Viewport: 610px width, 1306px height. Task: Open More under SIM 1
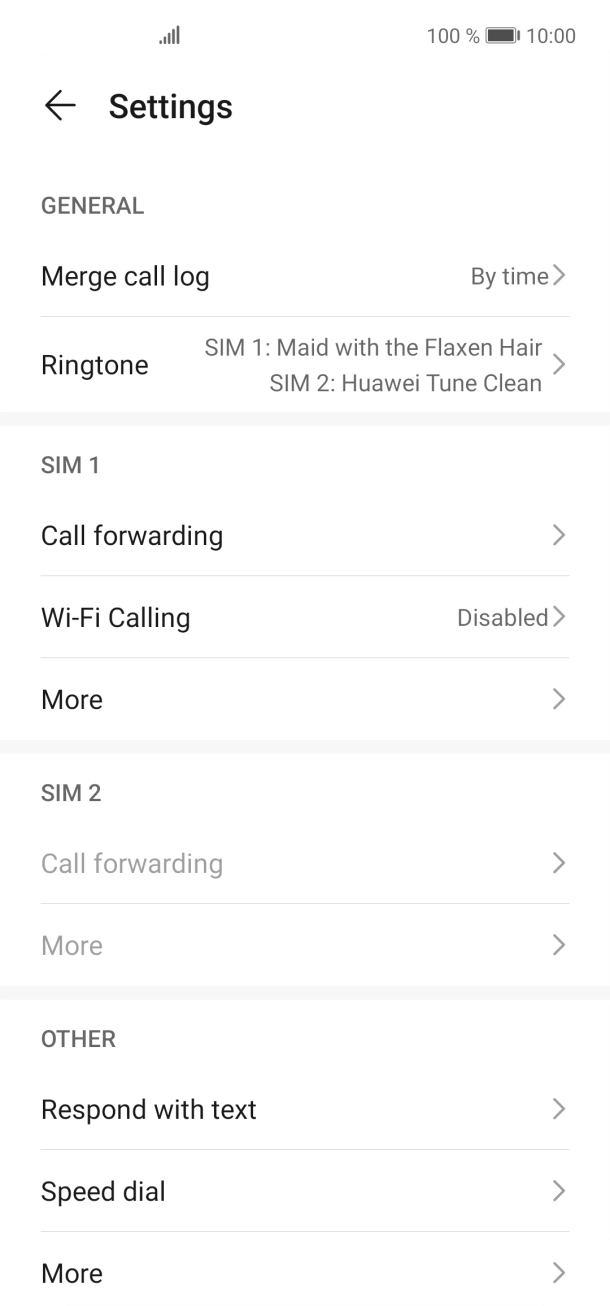(304, 699)
